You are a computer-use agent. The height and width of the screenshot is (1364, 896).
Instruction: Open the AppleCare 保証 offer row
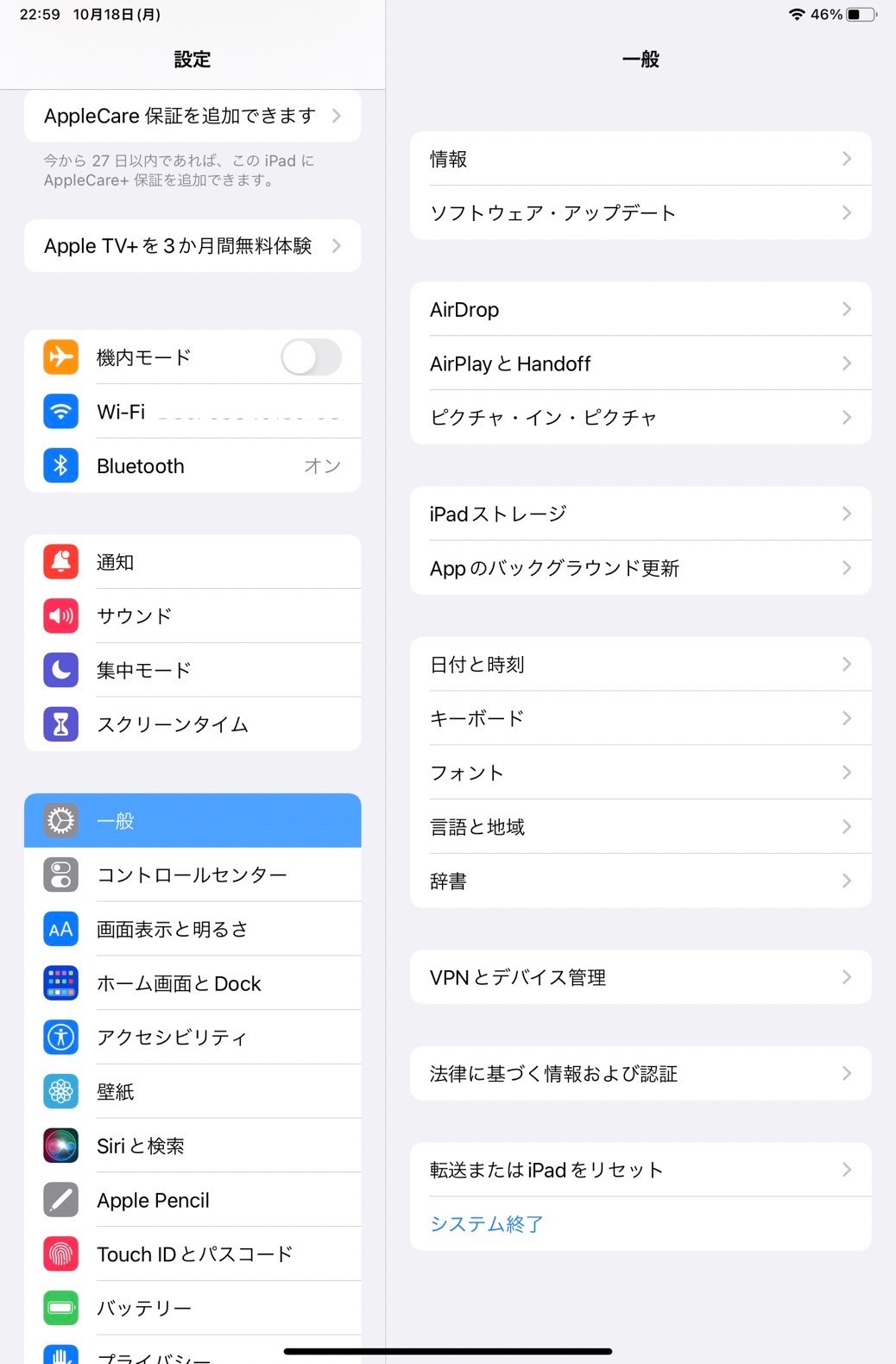click(x=192, y=116)
